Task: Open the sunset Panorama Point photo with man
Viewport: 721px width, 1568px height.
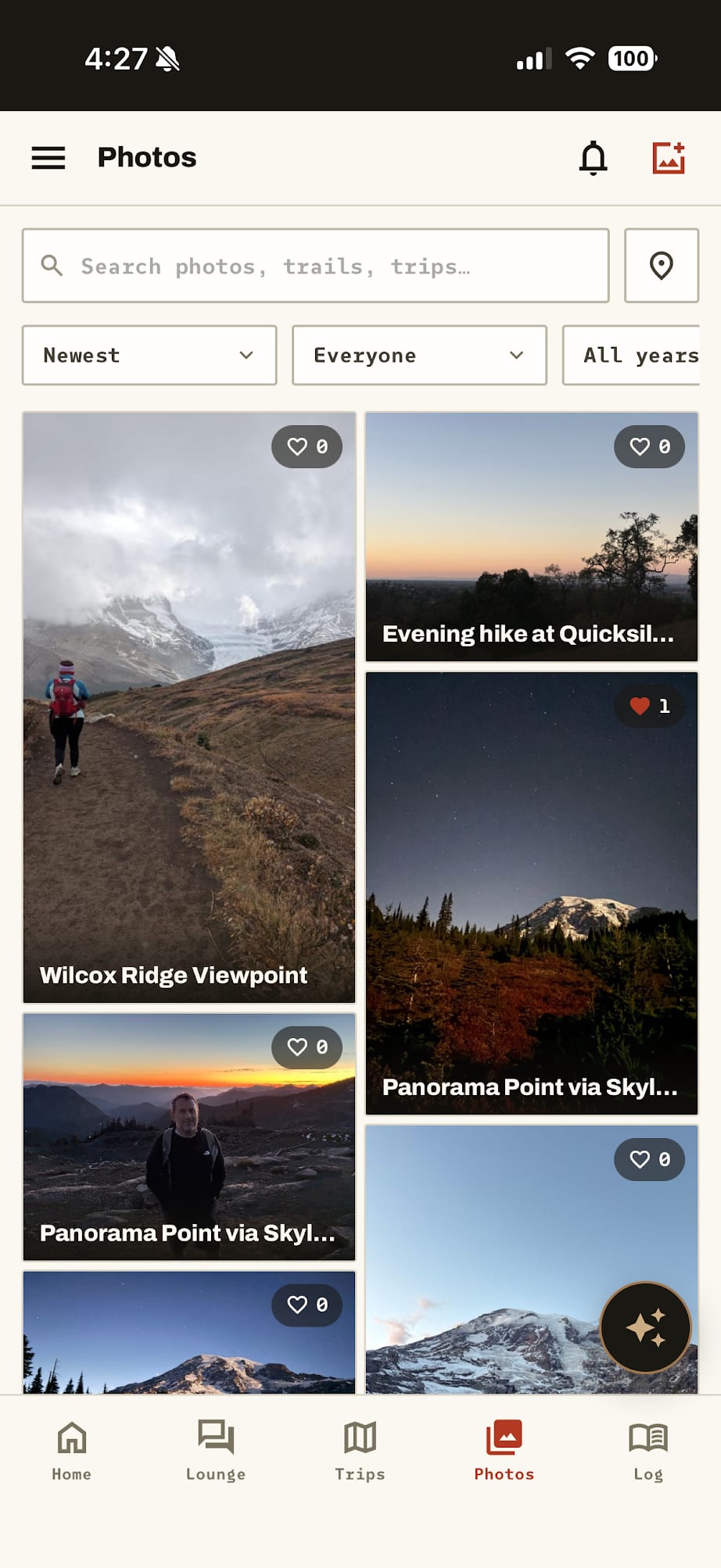Action: pyautogui.click(x=189, y=1137)
